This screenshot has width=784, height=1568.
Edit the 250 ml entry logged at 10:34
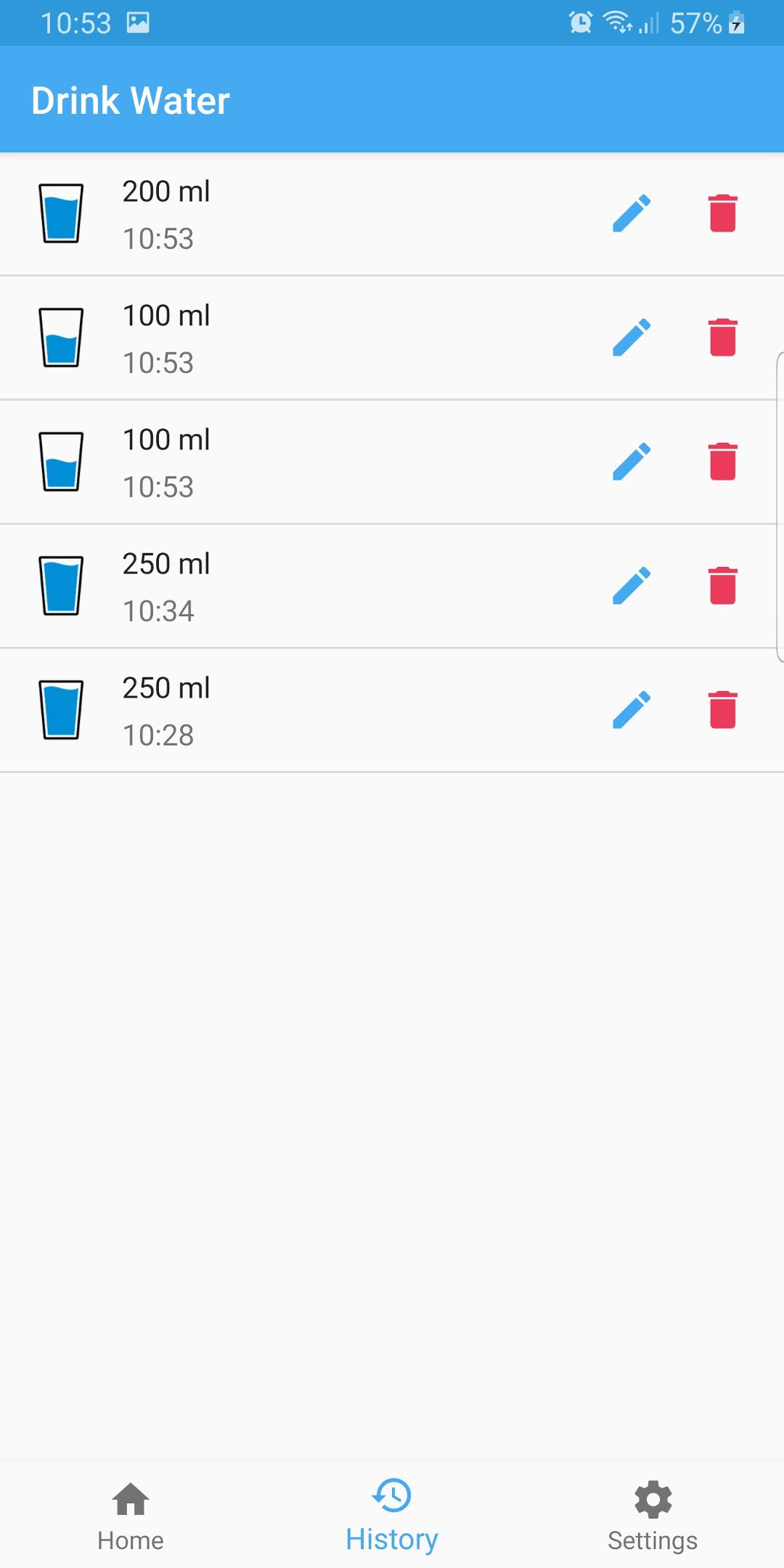click(632, 586)
